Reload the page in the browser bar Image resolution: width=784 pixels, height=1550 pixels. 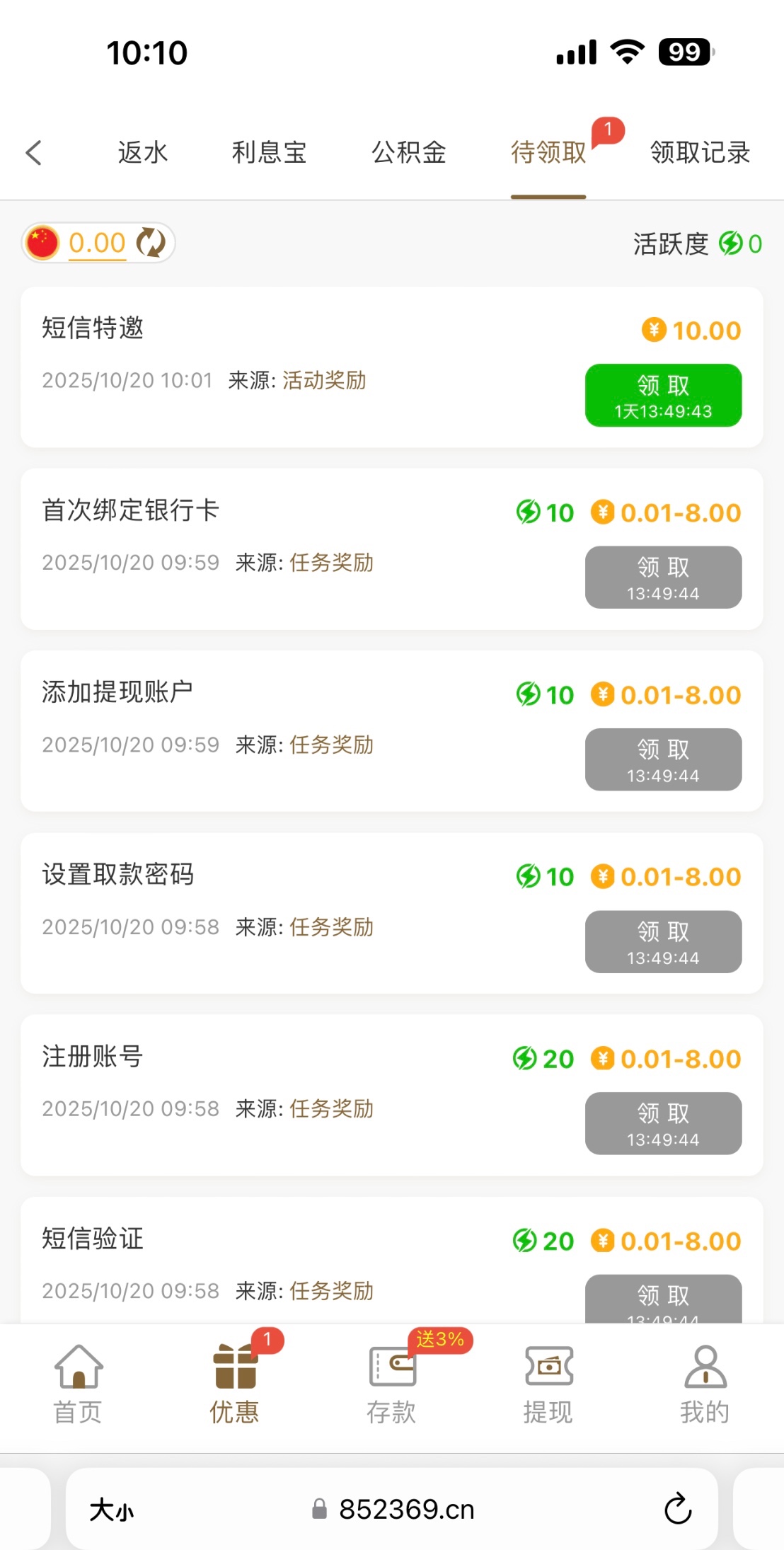[x=677, y=1509]
